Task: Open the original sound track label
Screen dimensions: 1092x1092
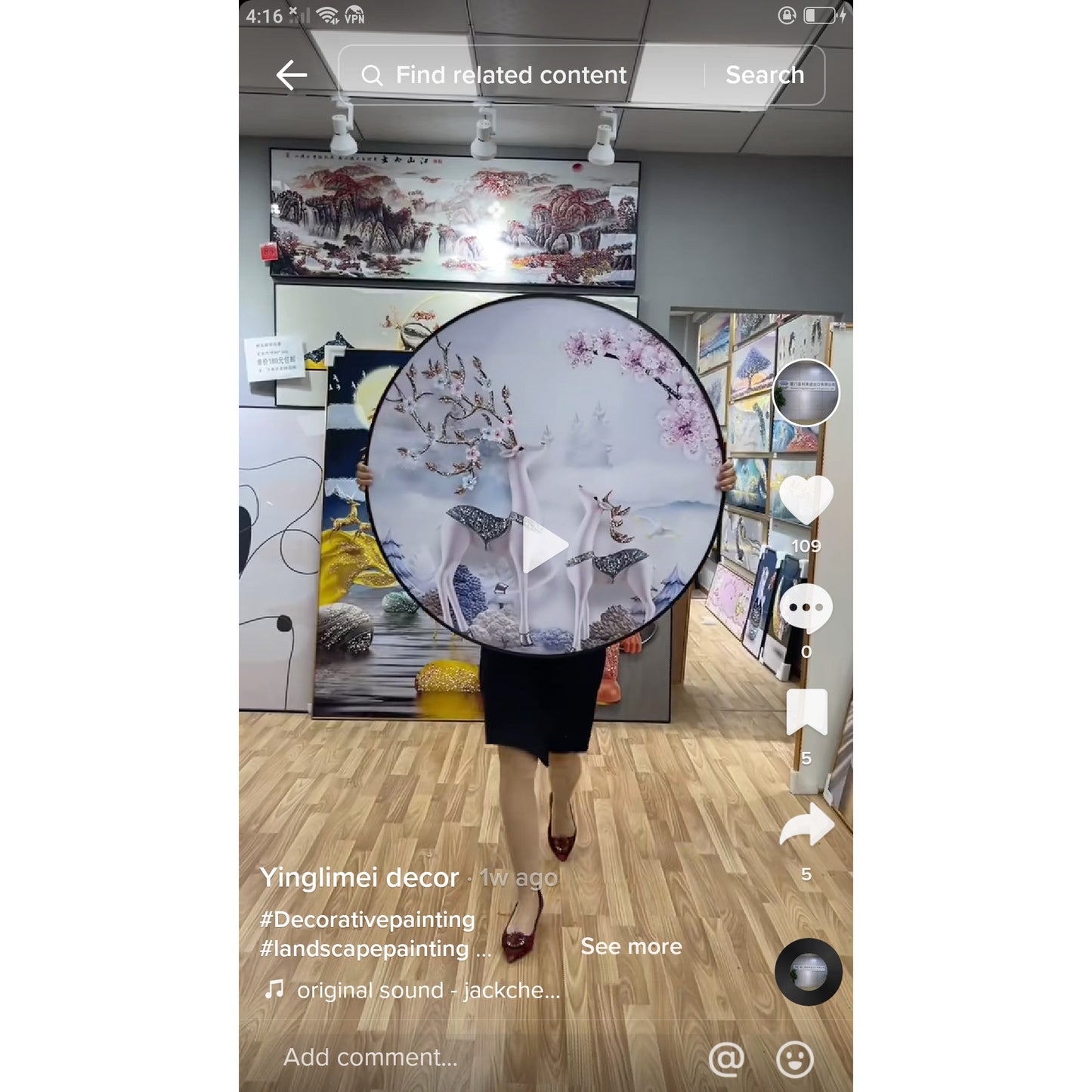Action: pos(428,991)
